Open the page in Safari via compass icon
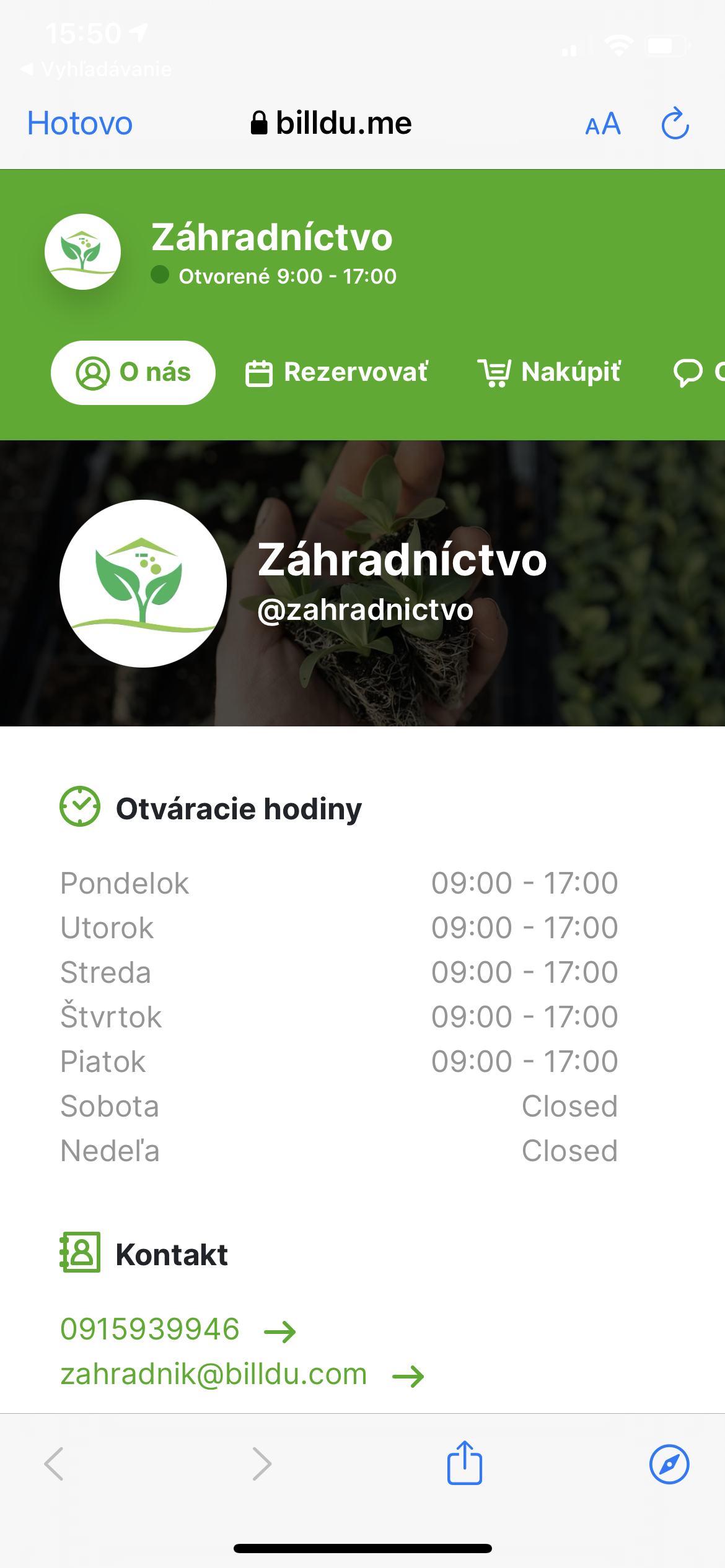This screenshot has width=725, height=1568. click(669, 1465)
